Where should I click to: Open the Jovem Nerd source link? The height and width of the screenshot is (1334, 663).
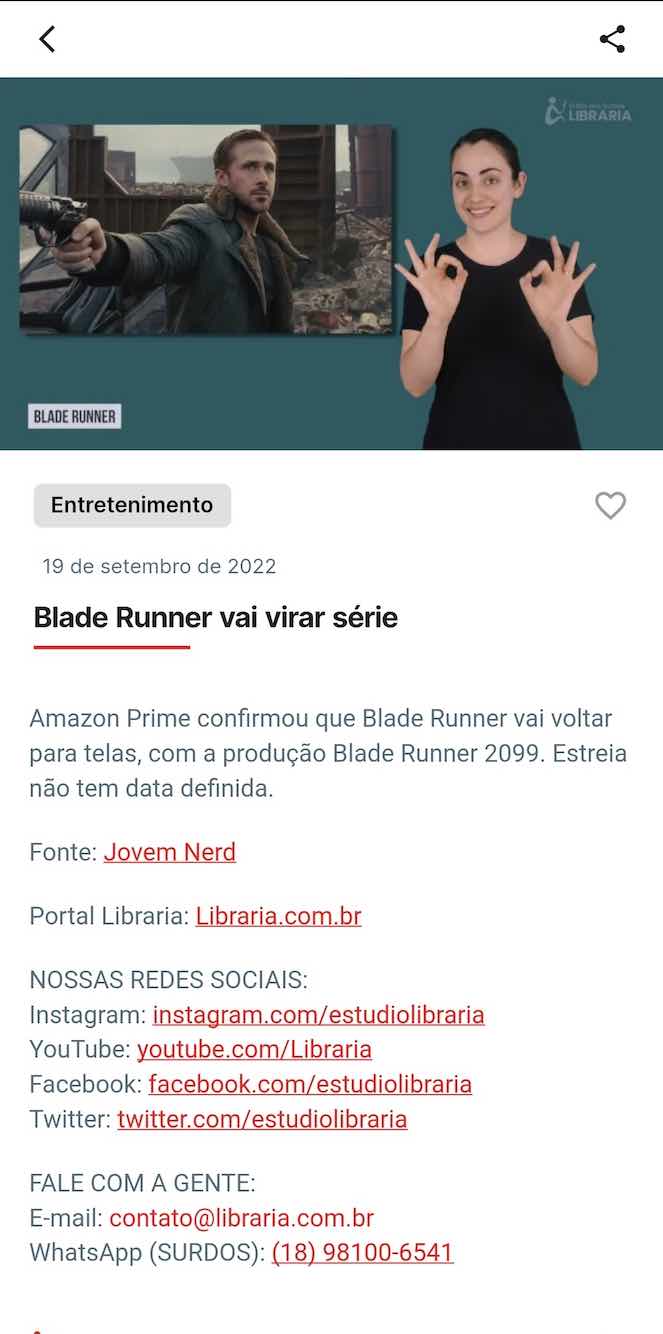(169, 852)
